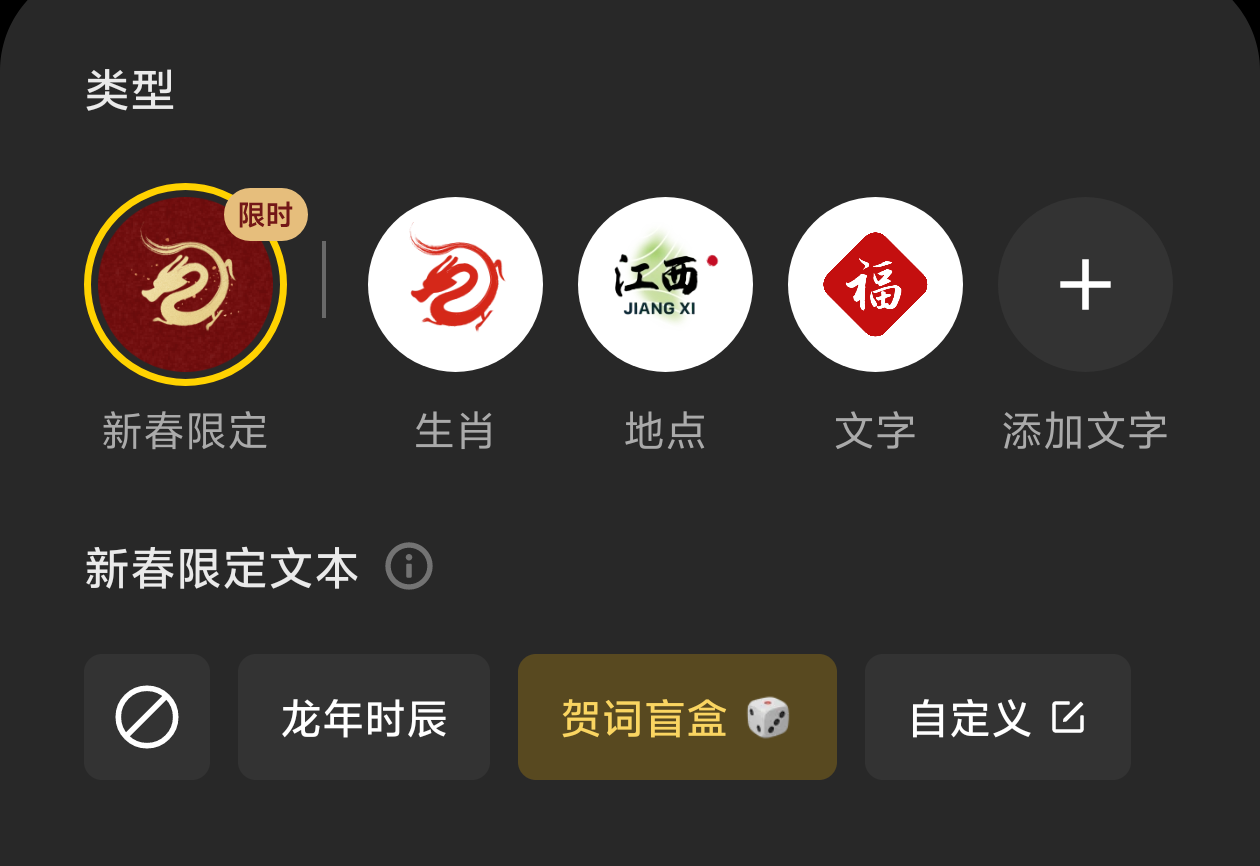This screenshot has height=866, width=1260.
Task: Choose the 生肖 dragon watermark type
Action: click(x=455, y=285)
